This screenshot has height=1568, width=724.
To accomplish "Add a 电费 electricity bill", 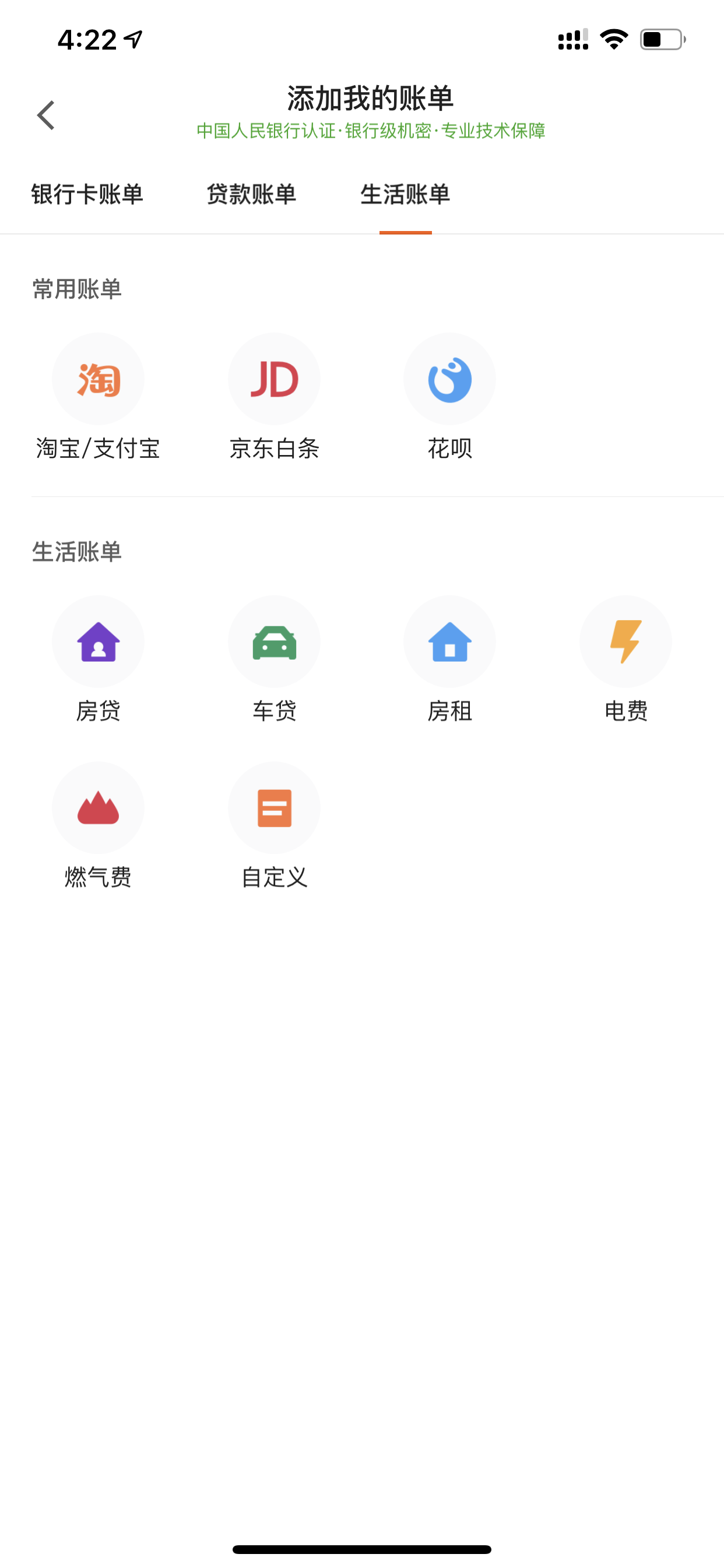I will pyautogui.click(x=625, y=659).
